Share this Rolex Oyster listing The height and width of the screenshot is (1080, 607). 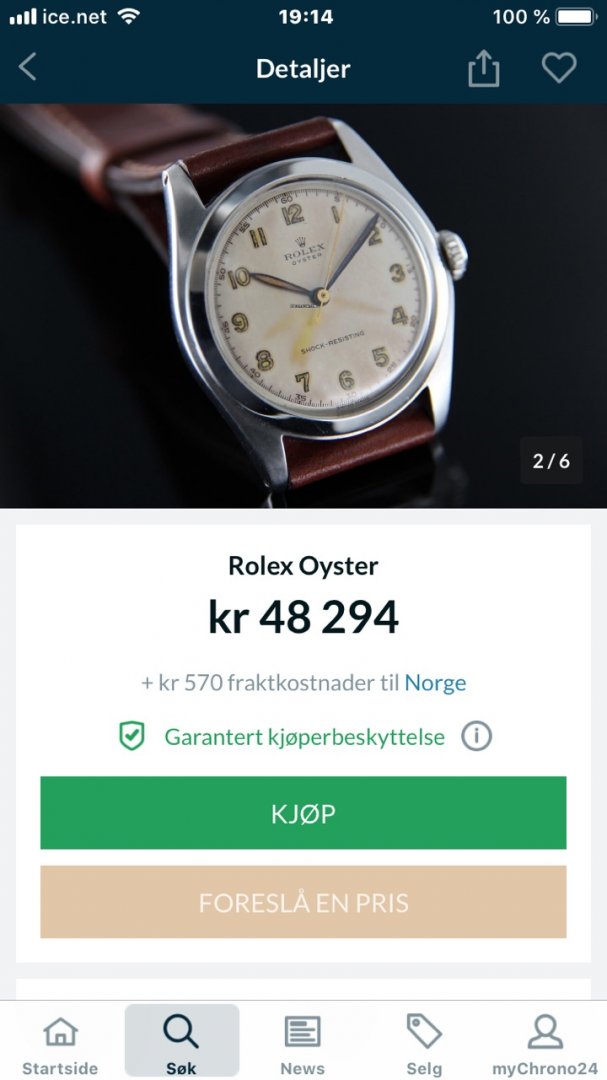483,68
